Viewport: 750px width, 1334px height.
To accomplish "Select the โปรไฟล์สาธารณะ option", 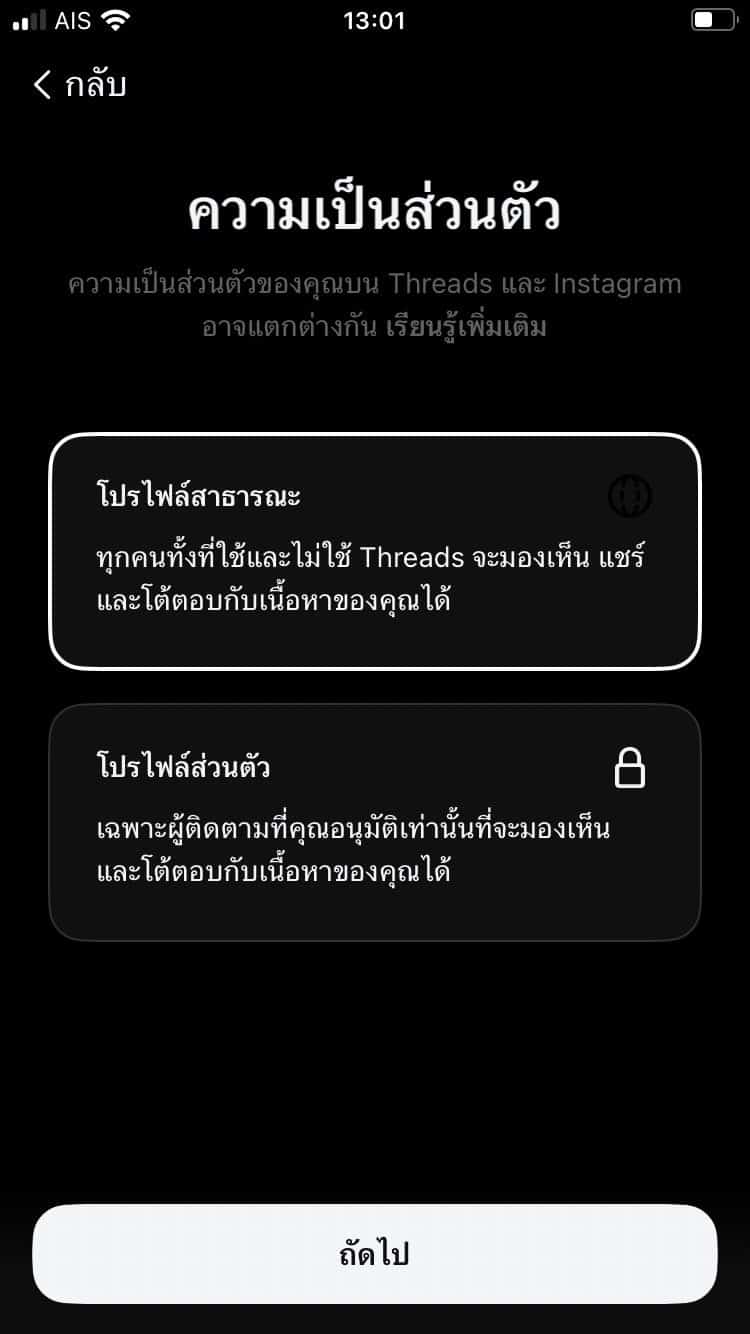I will 374,551.
